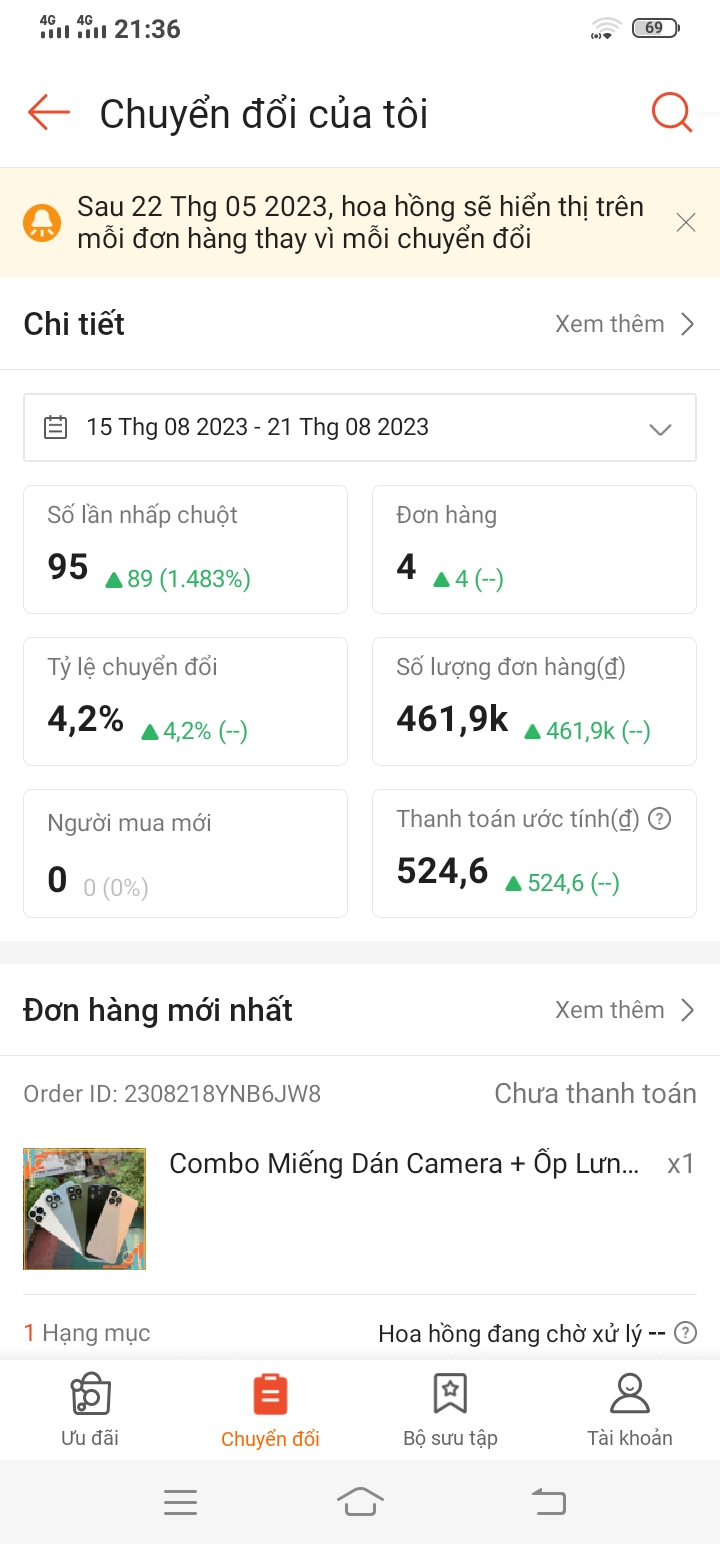Screen dimensions: 720x1544
Task: Select the Chuyển đổi tab
Action: (270, 1410)
